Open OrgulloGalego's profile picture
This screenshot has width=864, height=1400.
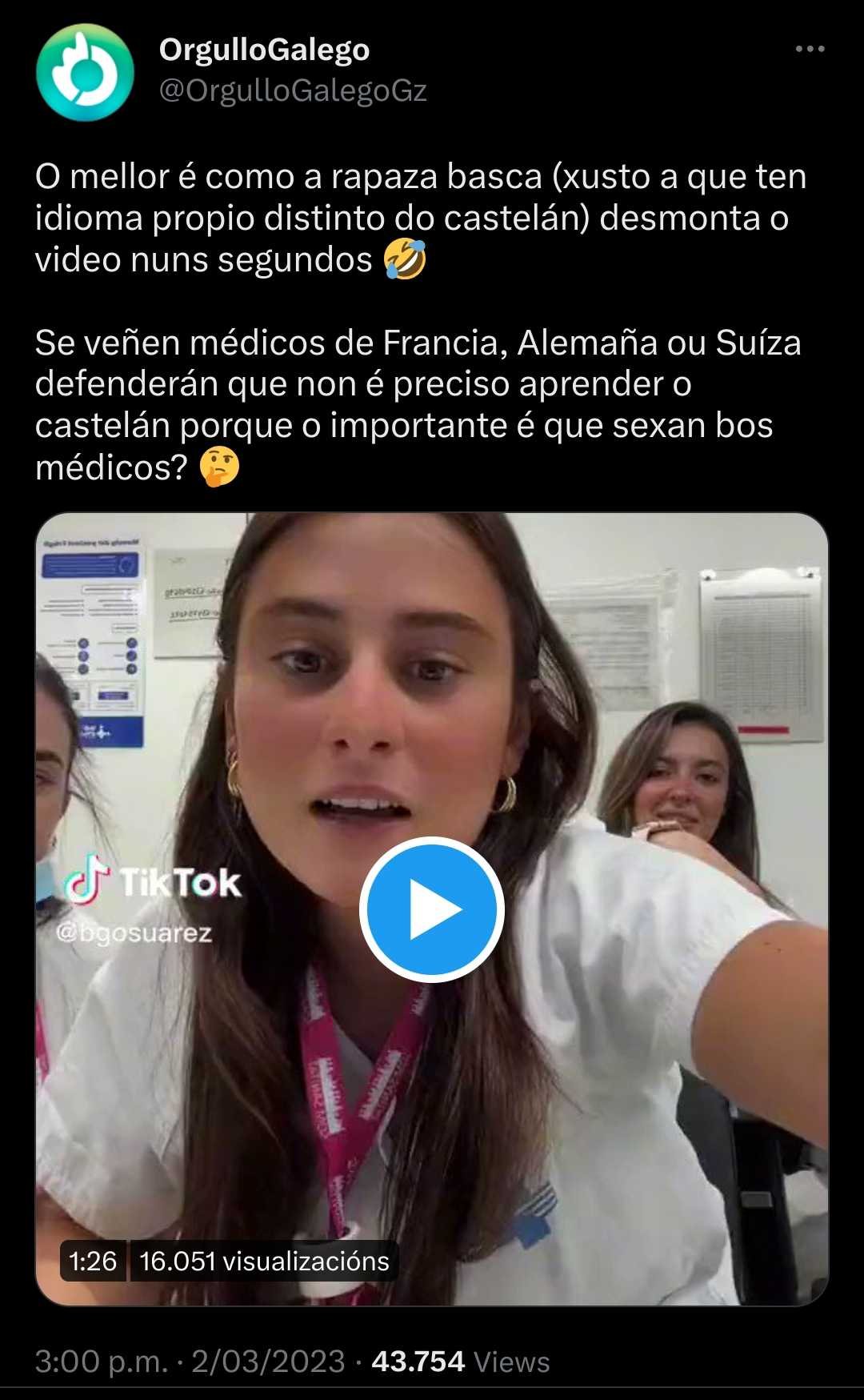click(85, 72)
